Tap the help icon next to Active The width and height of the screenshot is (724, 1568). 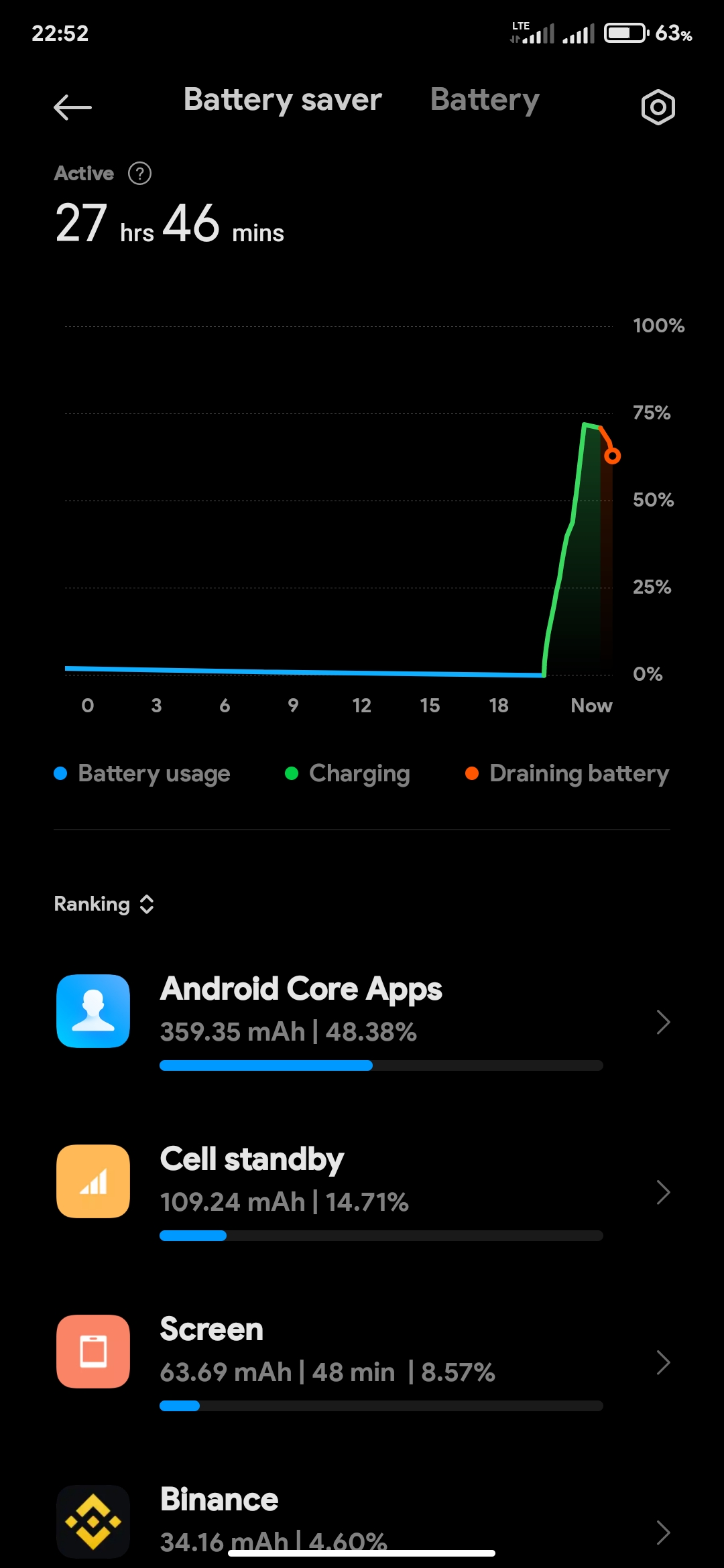139,174
